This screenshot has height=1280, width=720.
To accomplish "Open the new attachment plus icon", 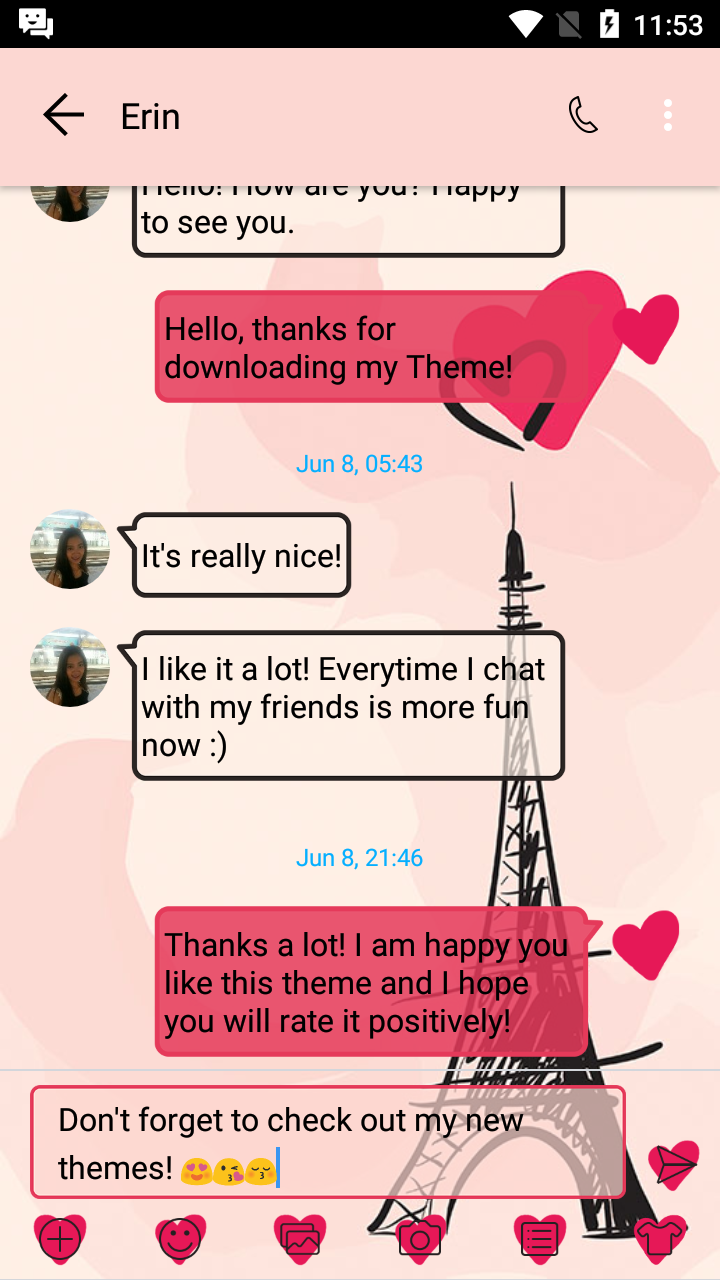I will point(60,1238).
